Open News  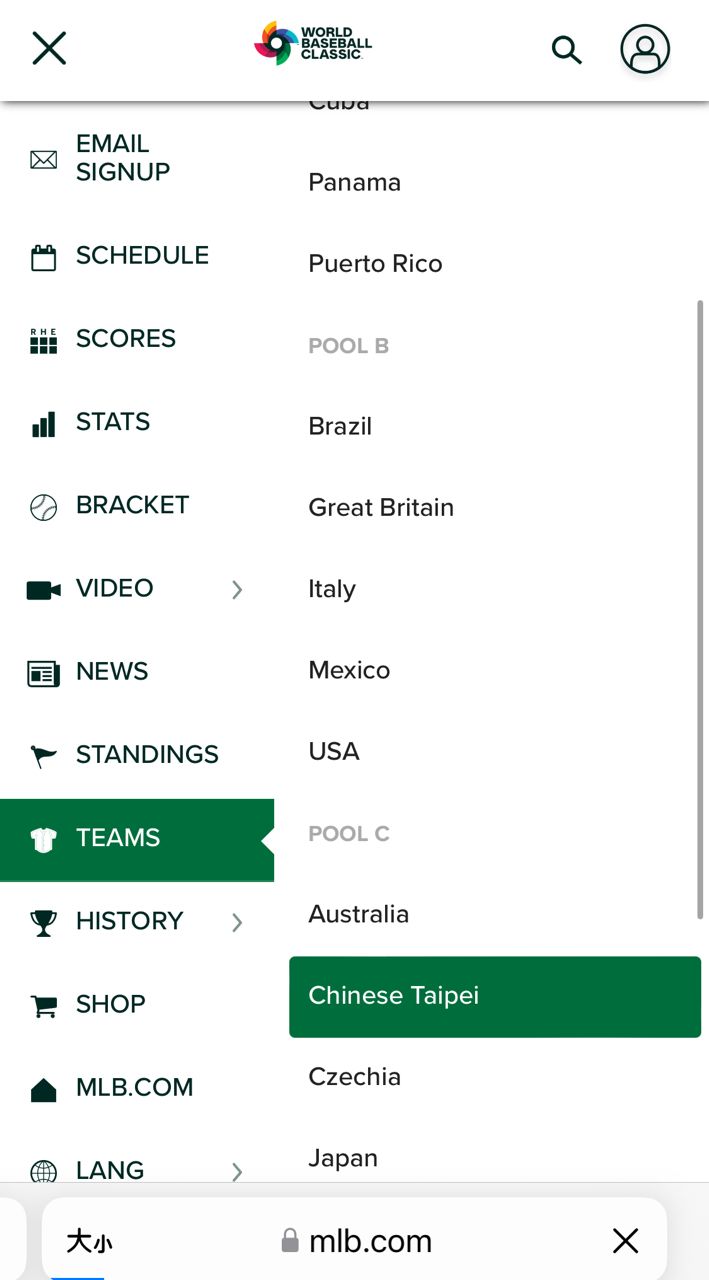pyautogui.click(x=137, y=671)
